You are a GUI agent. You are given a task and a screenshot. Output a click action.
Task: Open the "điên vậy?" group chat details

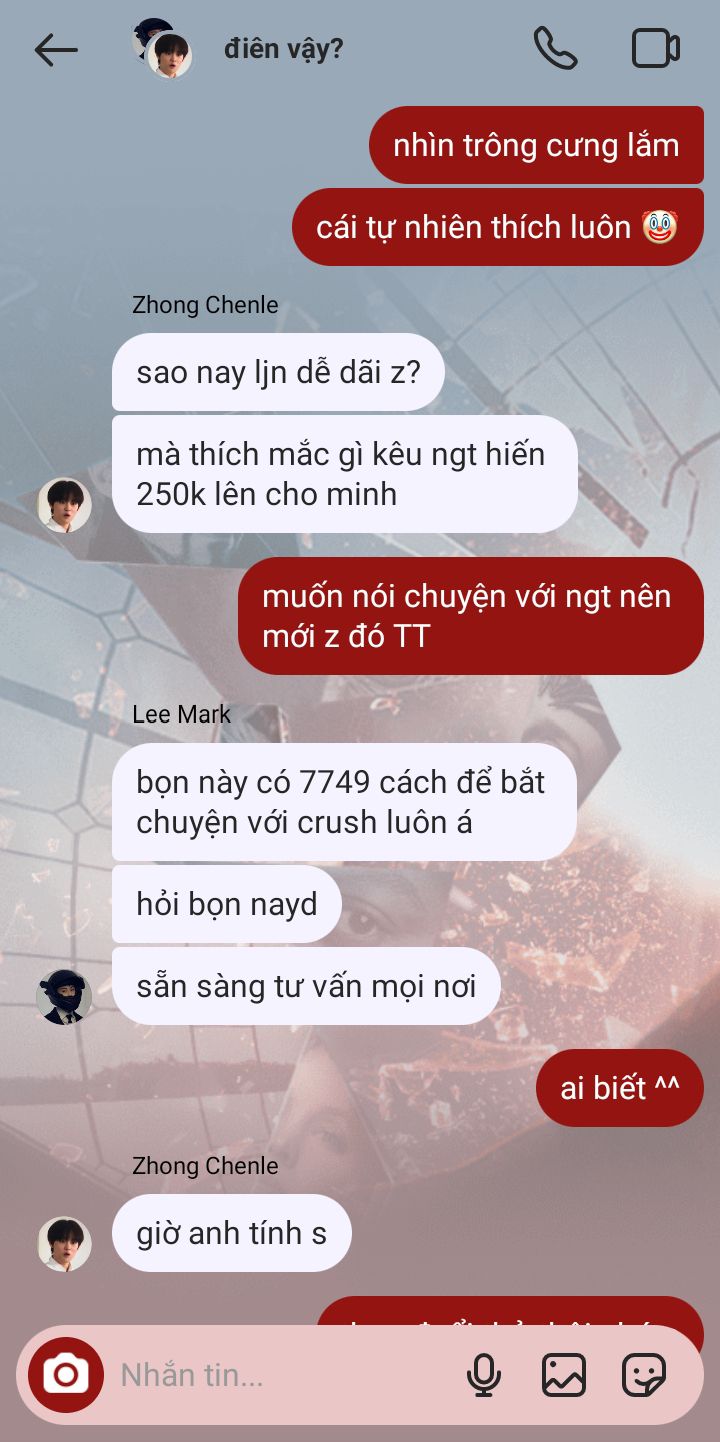pyautogui.click(x=283, y=49)
